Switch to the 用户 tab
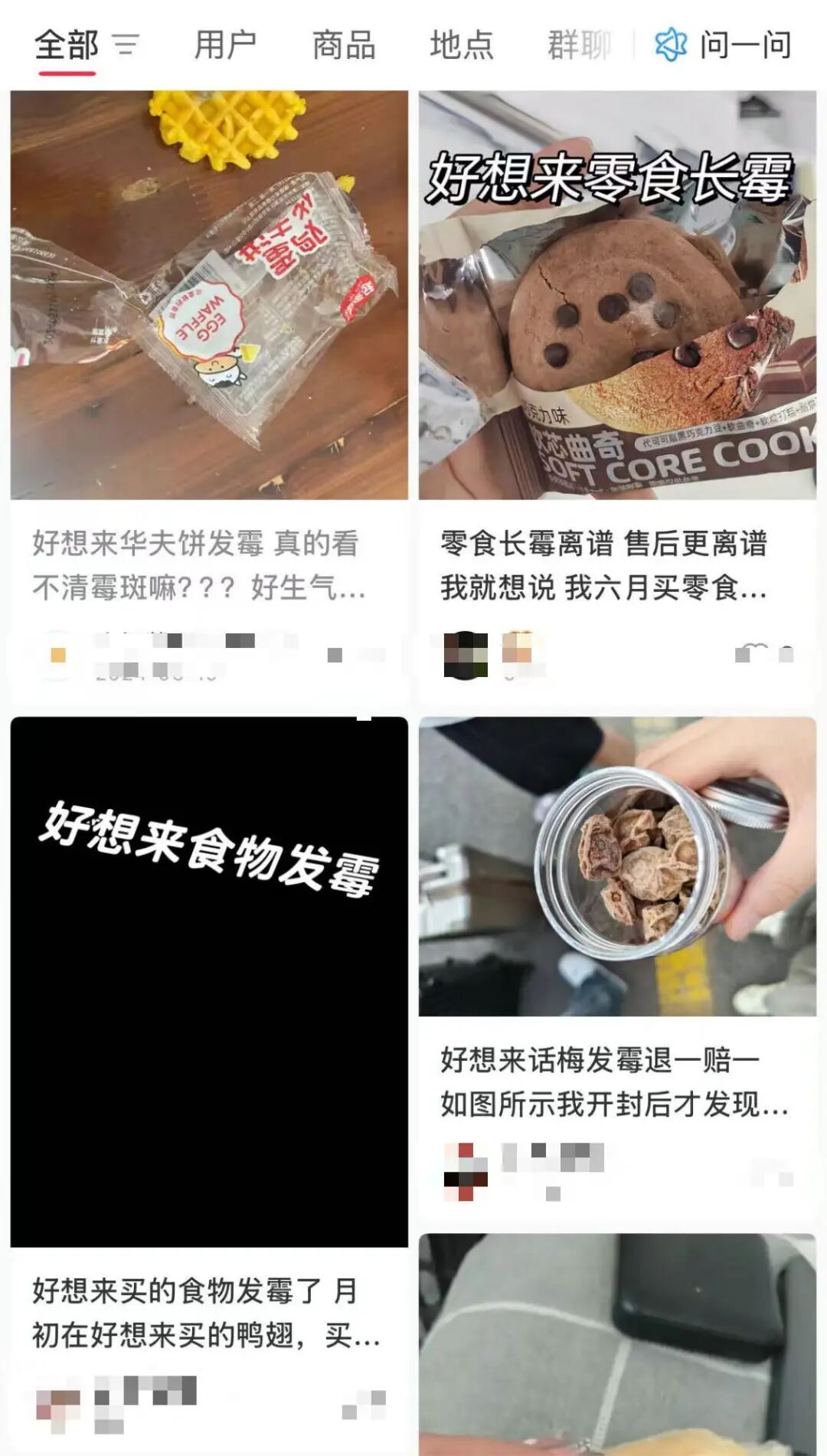The height and width of the screenshot is (1456, 827). (x=225, y=44)
